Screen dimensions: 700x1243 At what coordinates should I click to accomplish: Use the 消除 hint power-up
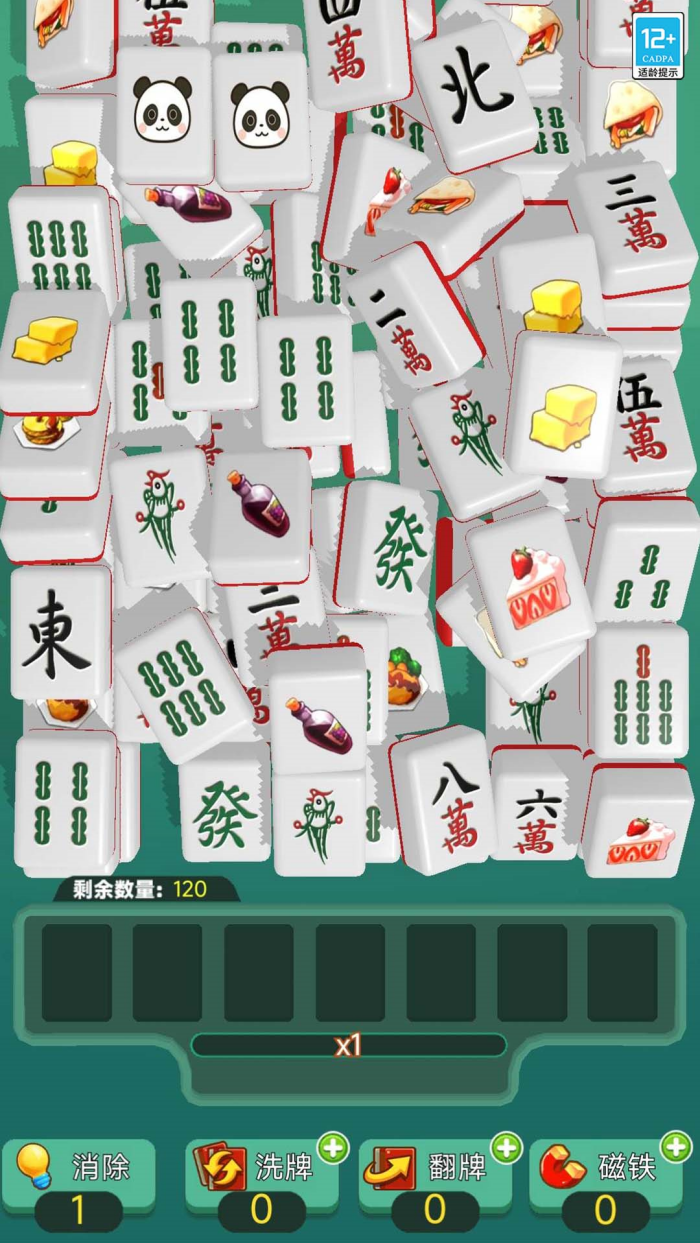click(78, 1168)
